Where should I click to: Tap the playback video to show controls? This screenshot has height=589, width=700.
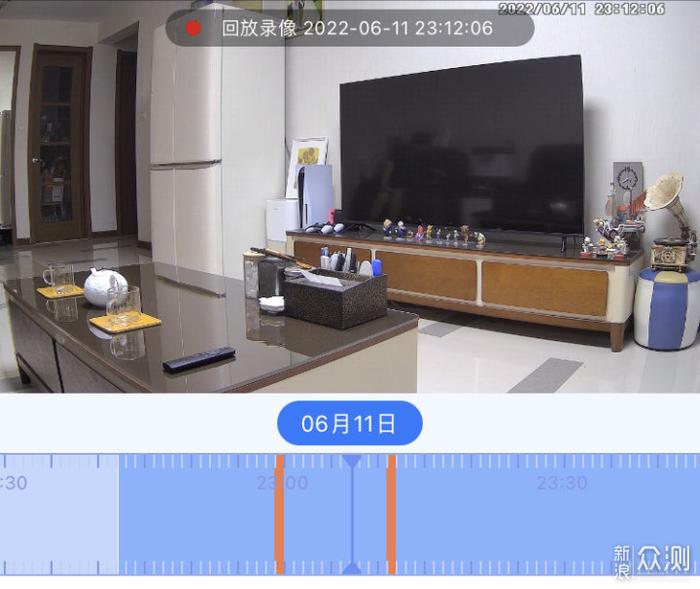point(350,200)
